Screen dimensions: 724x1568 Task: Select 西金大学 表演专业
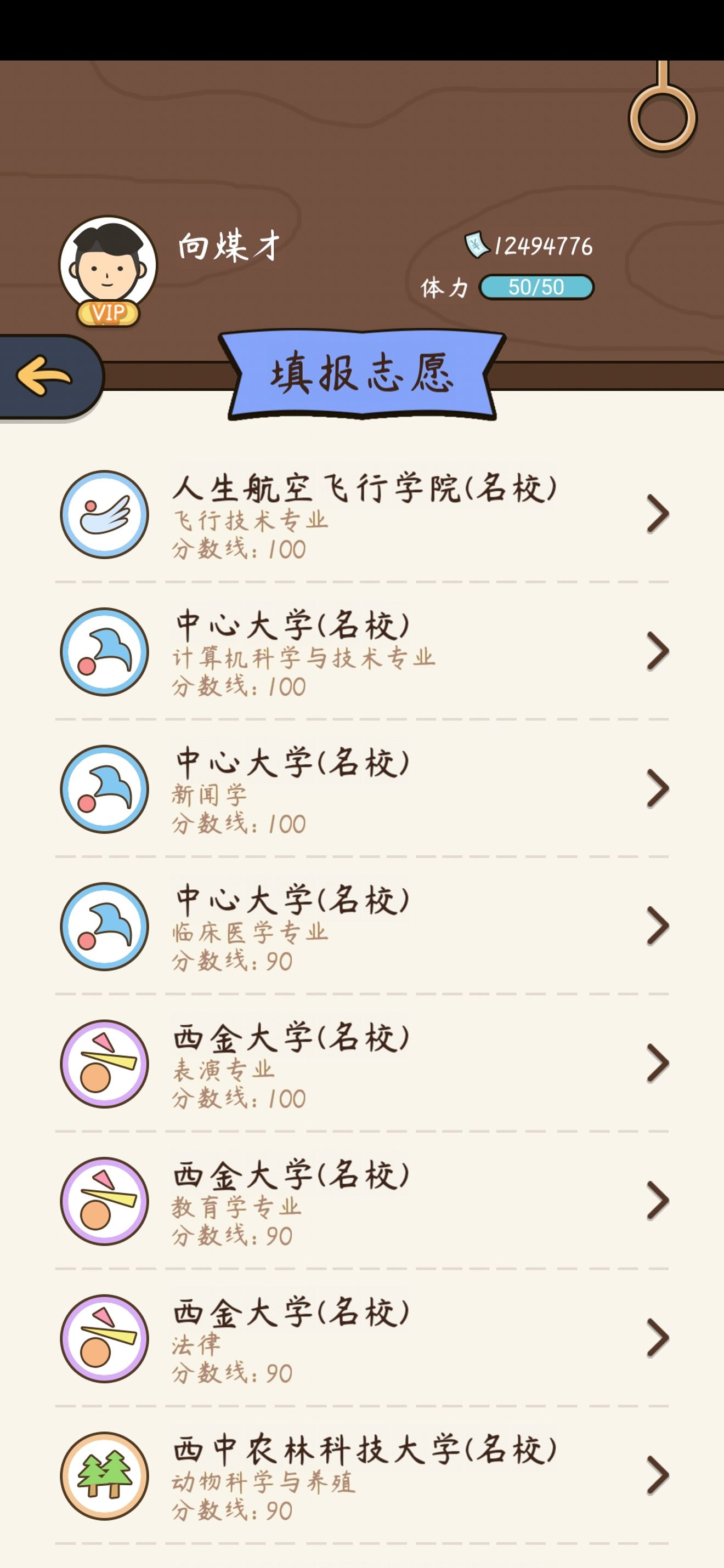point(361,1064)
